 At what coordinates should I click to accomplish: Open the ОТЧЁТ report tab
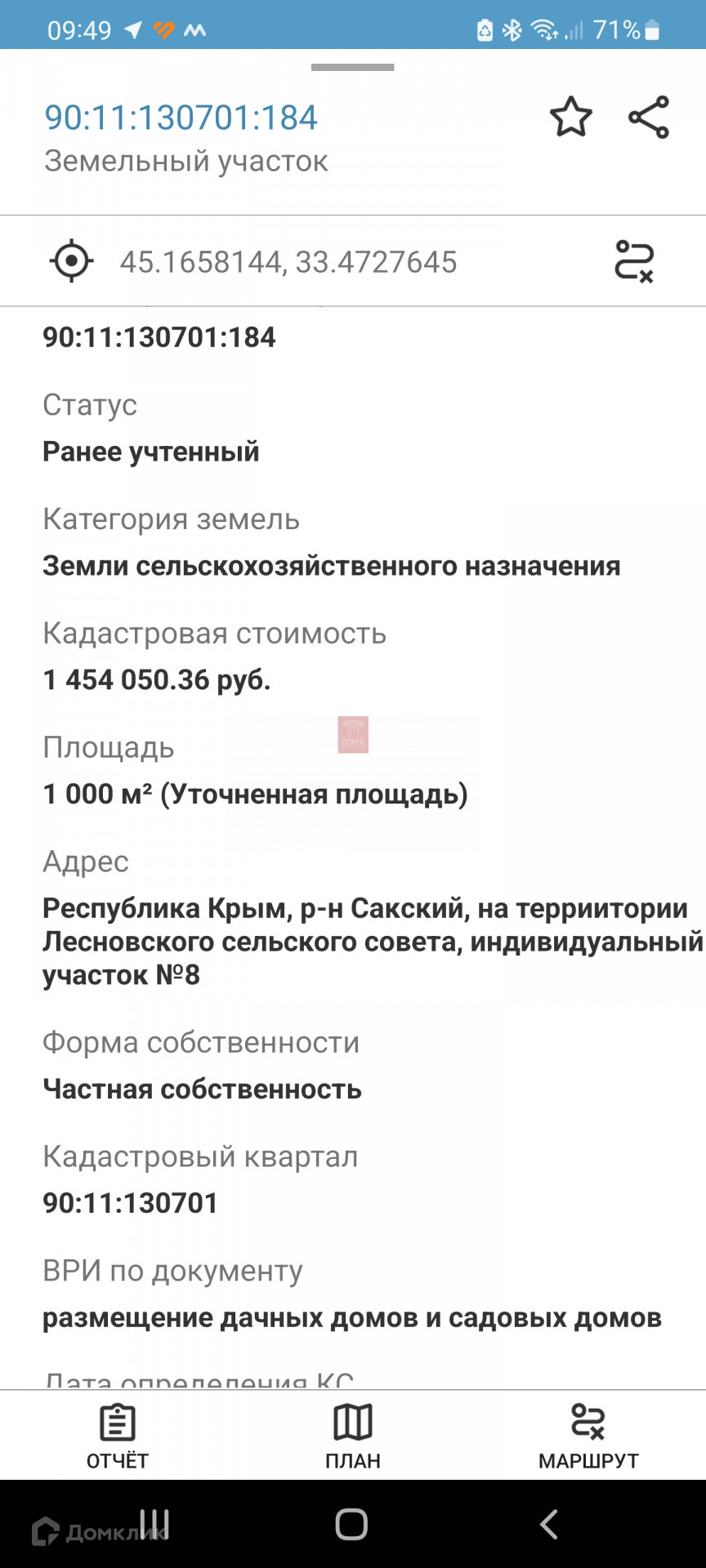(x=118, y=1437)
